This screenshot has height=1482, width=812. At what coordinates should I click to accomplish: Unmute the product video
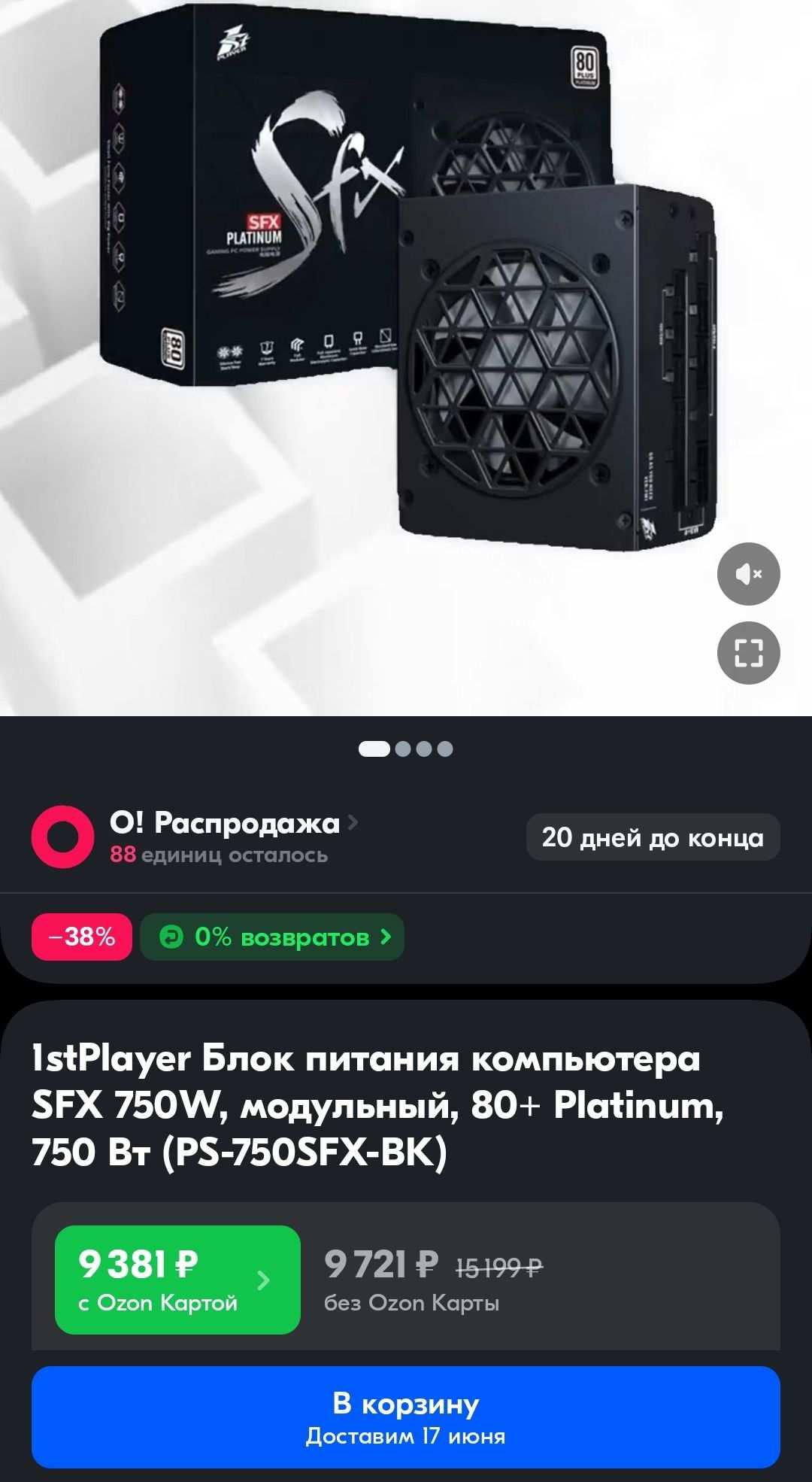(x=748, y=574)
